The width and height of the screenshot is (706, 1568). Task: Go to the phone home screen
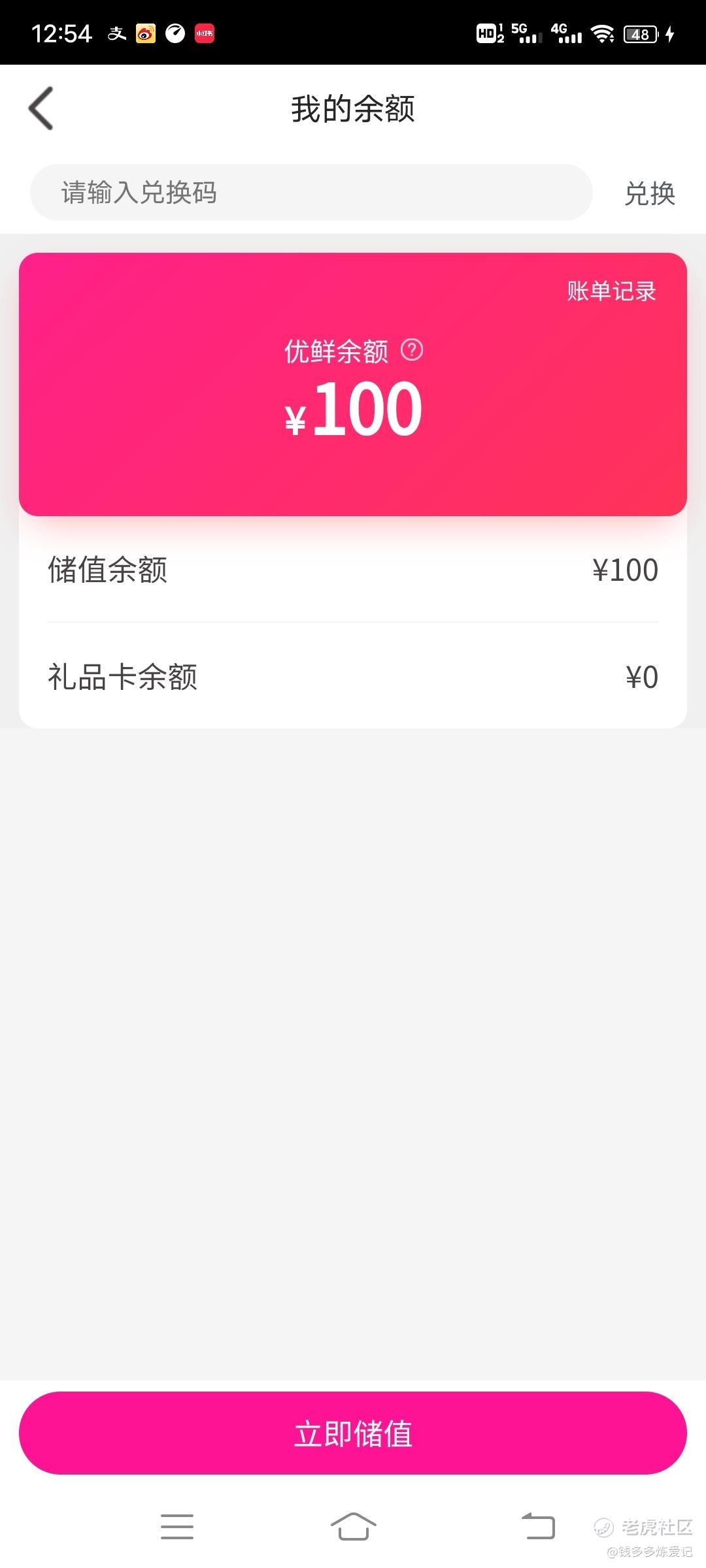[x=353, y=1526]
